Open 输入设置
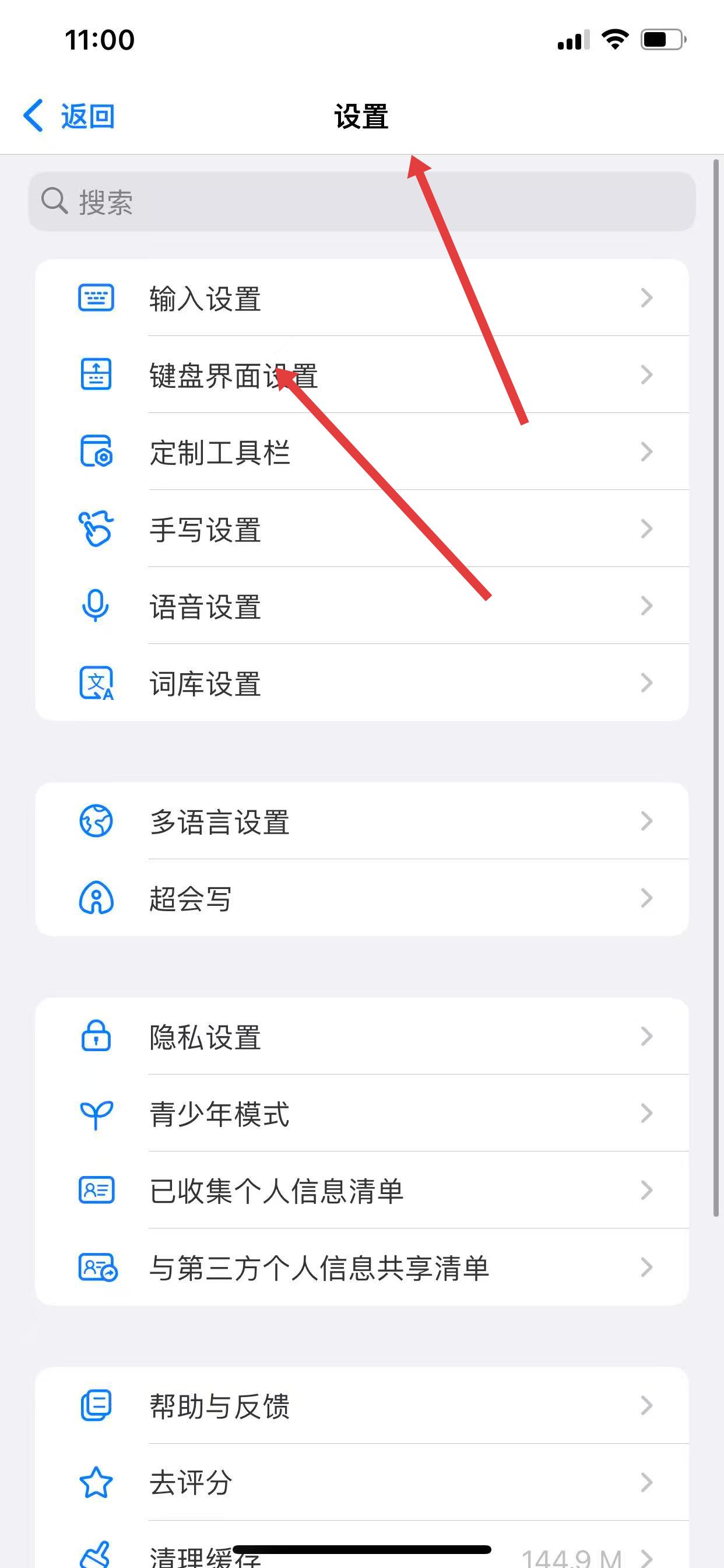 pyautogui.click(x=361, y=298)
